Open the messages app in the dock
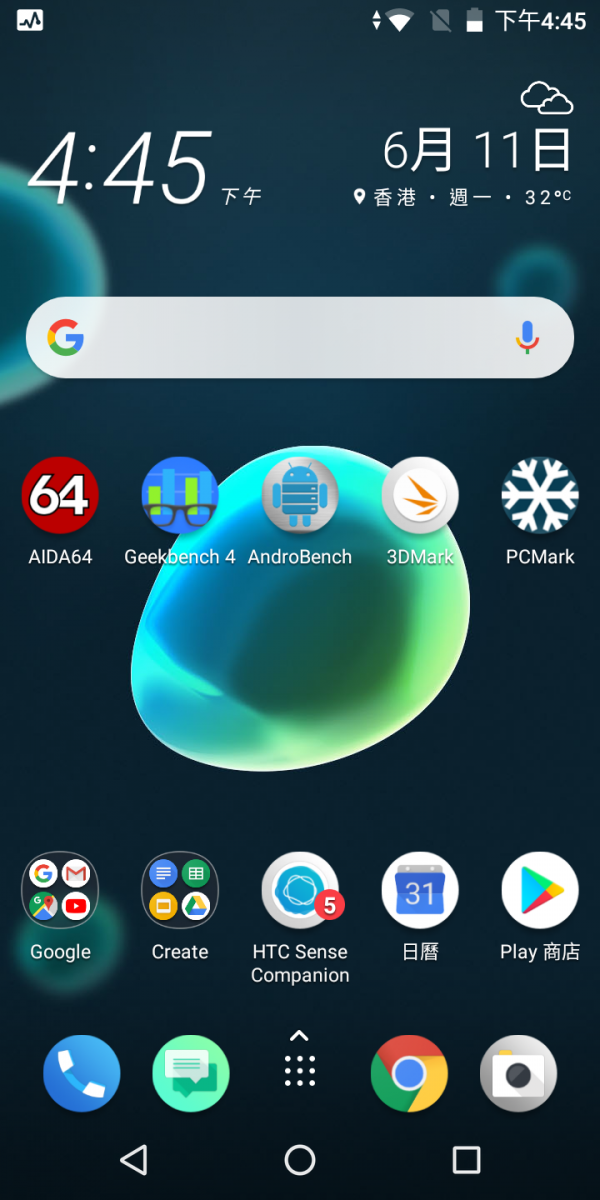The image size is (600, 1200). 191,1074
